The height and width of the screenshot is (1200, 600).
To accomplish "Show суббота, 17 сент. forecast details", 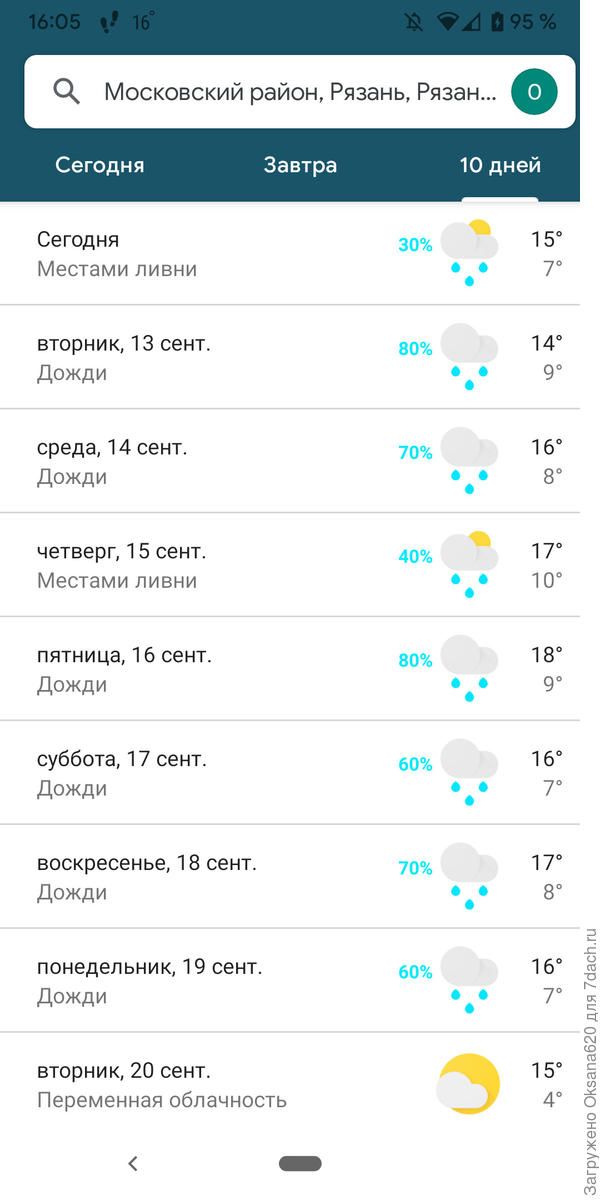I will 290,774.
